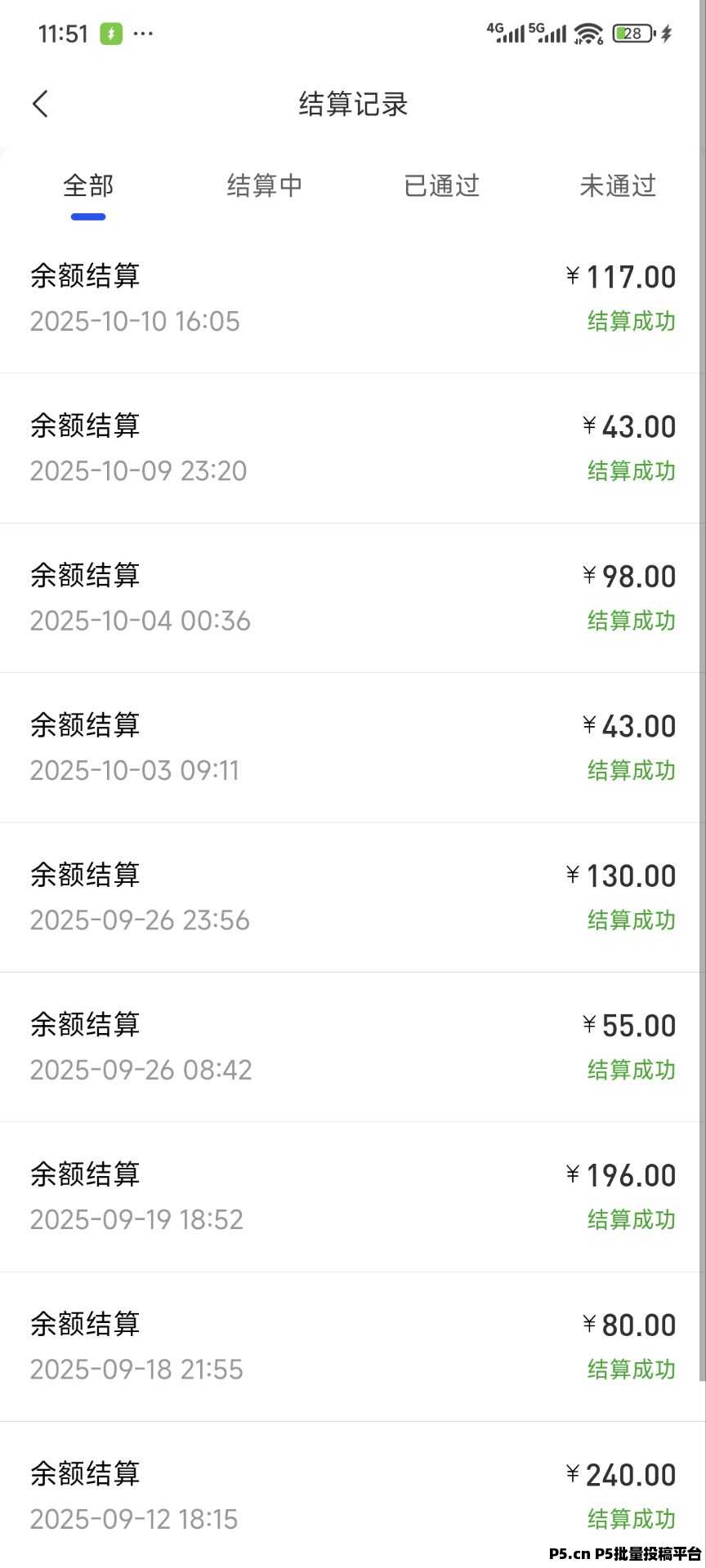Select the 全部 tab

[88, 186]
